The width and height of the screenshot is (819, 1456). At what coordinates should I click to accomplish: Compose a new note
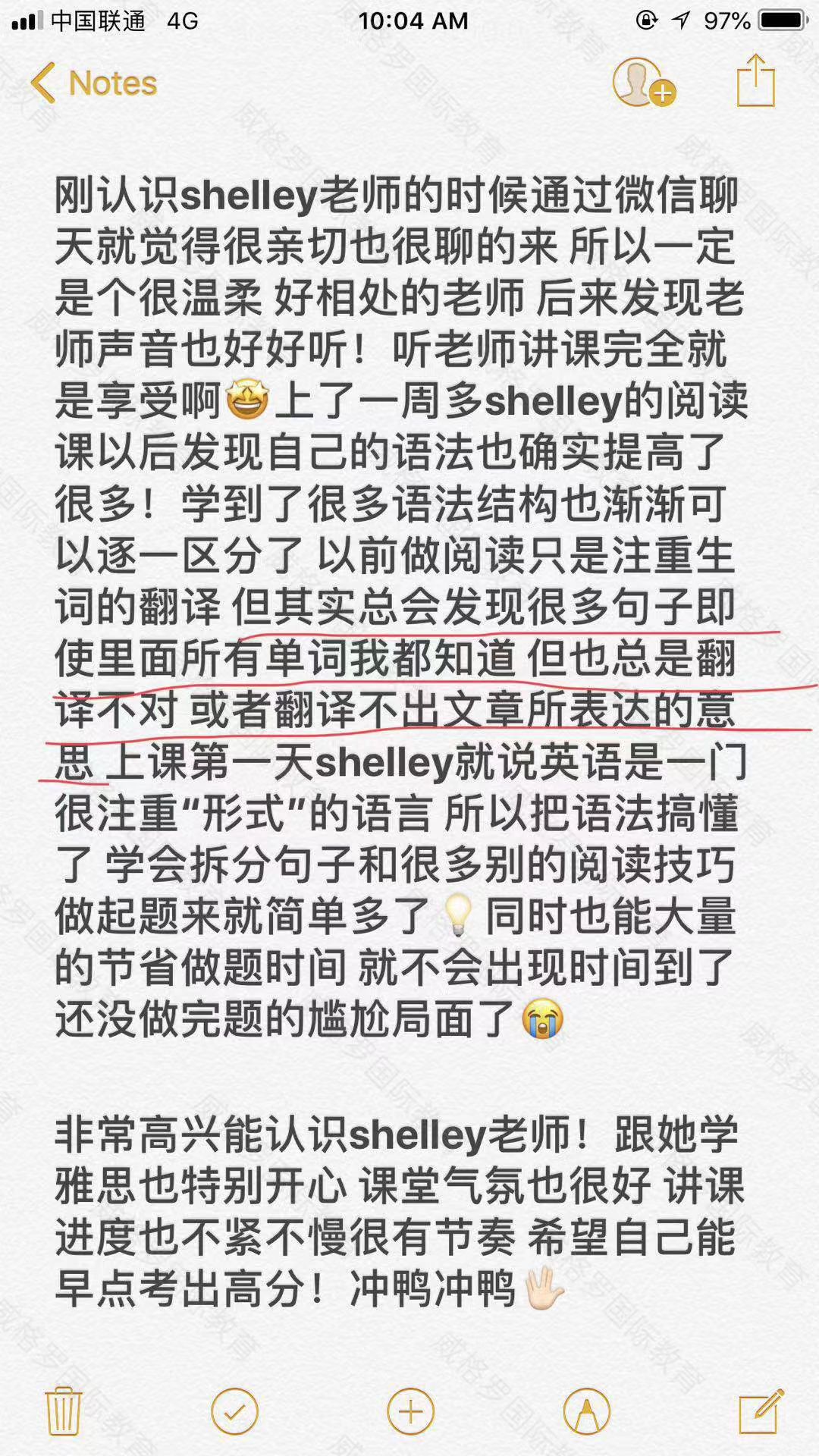(761, 1411)
